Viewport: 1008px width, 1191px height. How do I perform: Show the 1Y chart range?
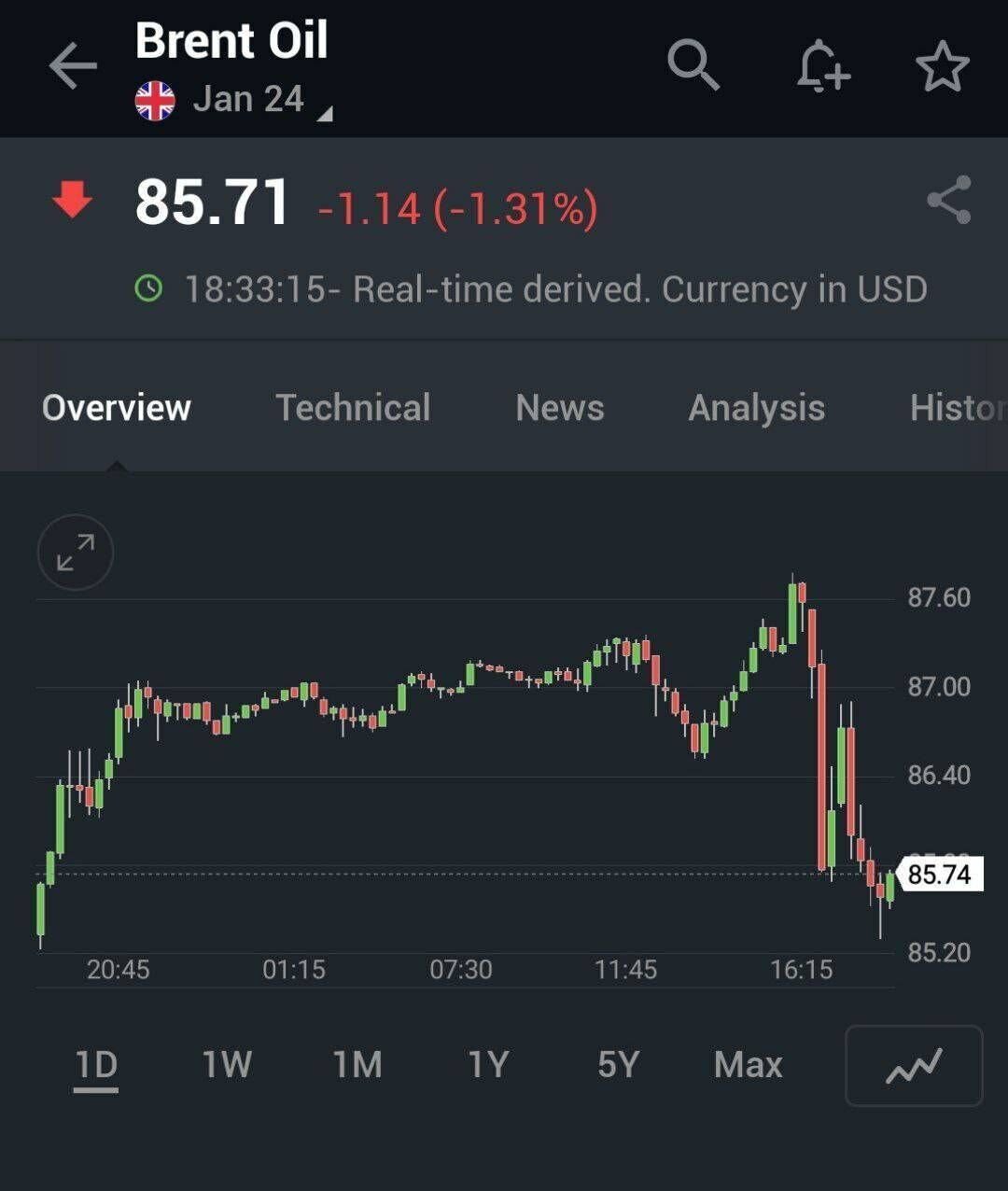pyautogui.click(x=488, y=1065)
